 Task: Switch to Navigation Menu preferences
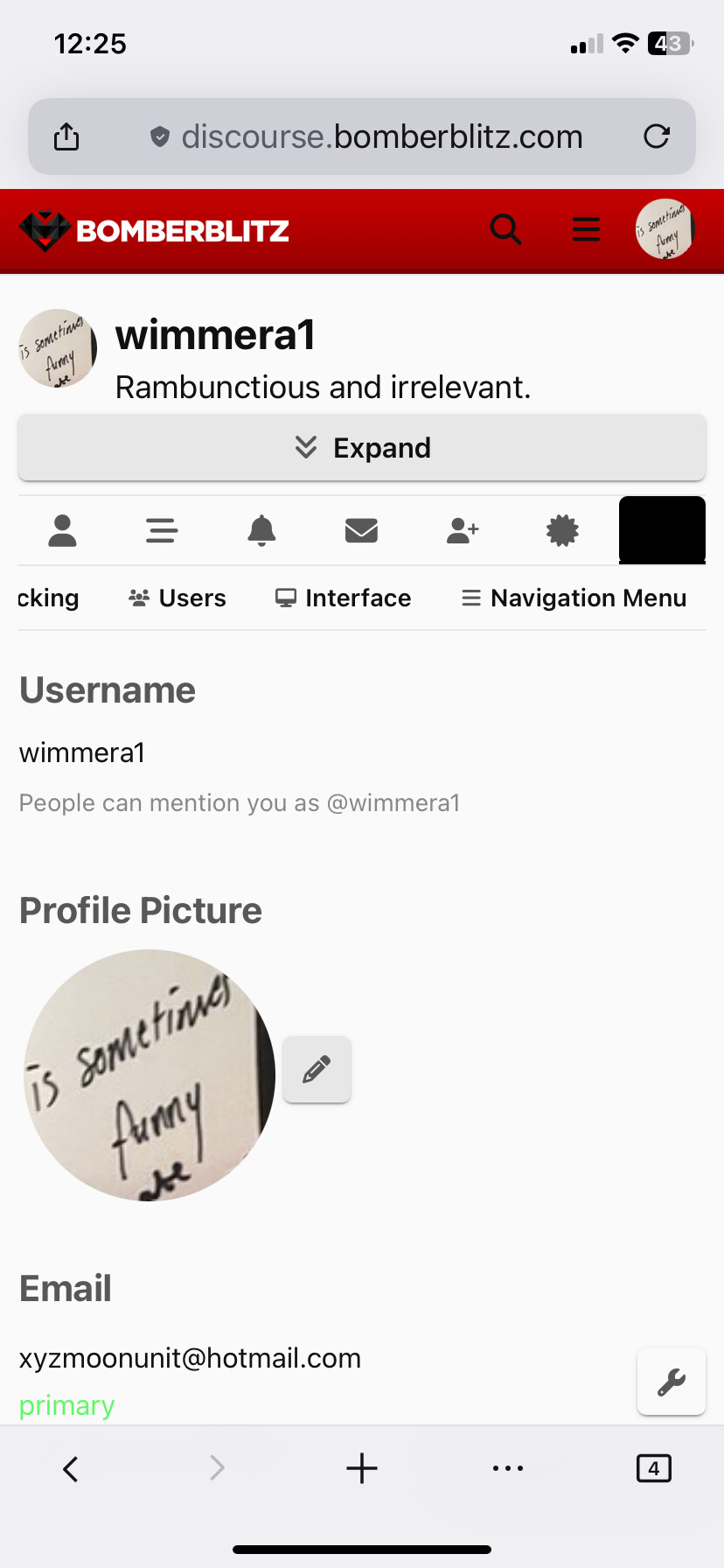(x=574, y=598)
